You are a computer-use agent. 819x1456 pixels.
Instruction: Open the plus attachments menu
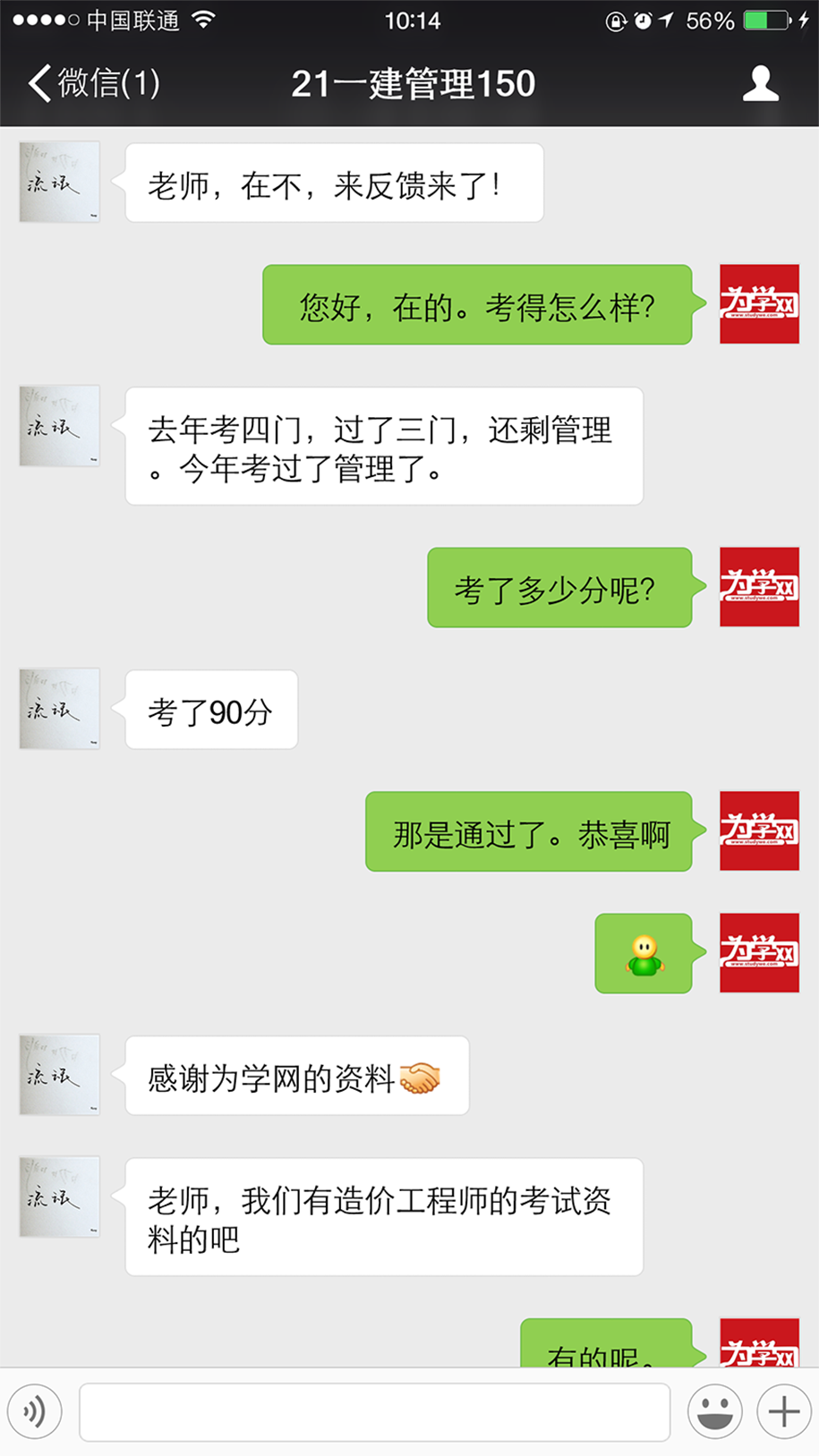point(783,1411)
